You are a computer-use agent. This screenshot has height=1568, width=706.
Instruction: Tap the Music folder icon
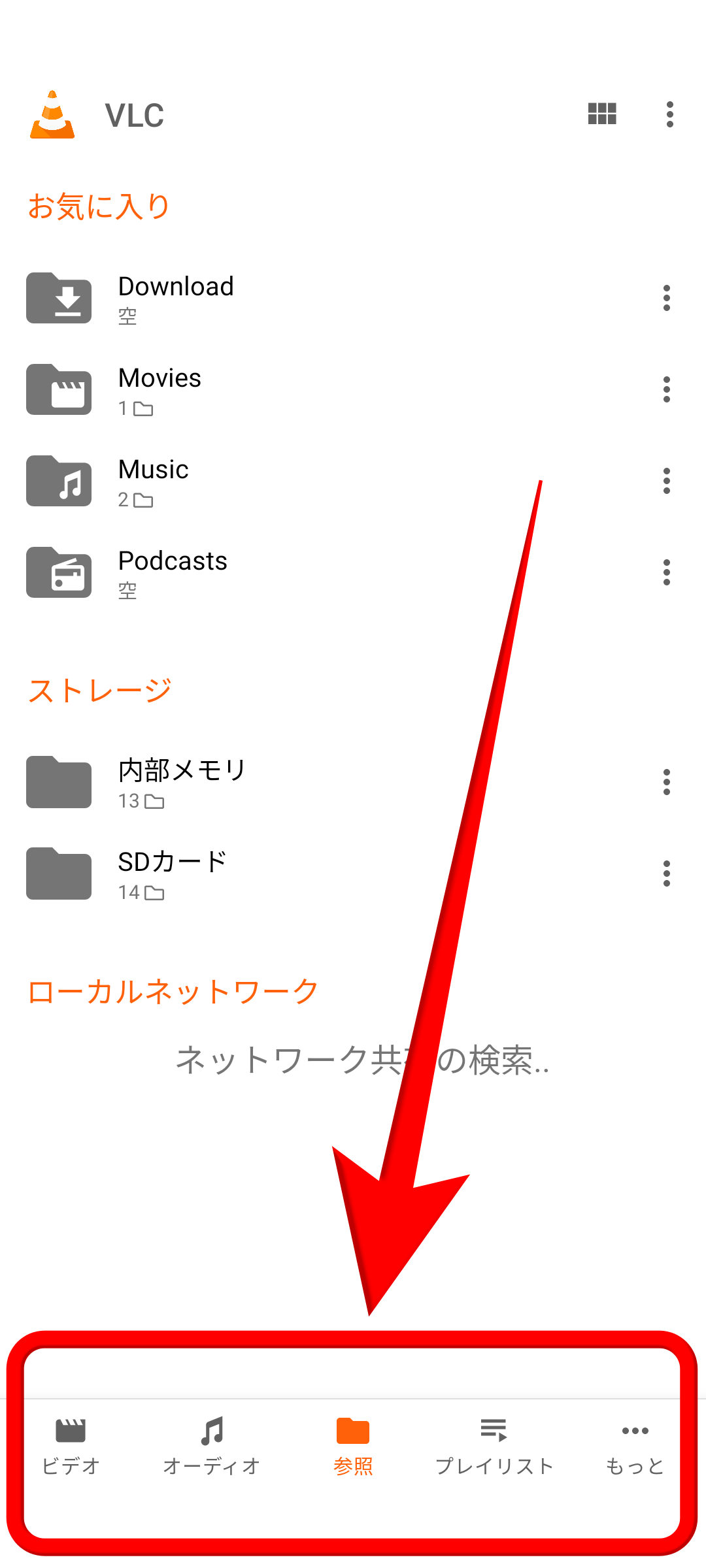pyautogui.click(x=58, y=481)
